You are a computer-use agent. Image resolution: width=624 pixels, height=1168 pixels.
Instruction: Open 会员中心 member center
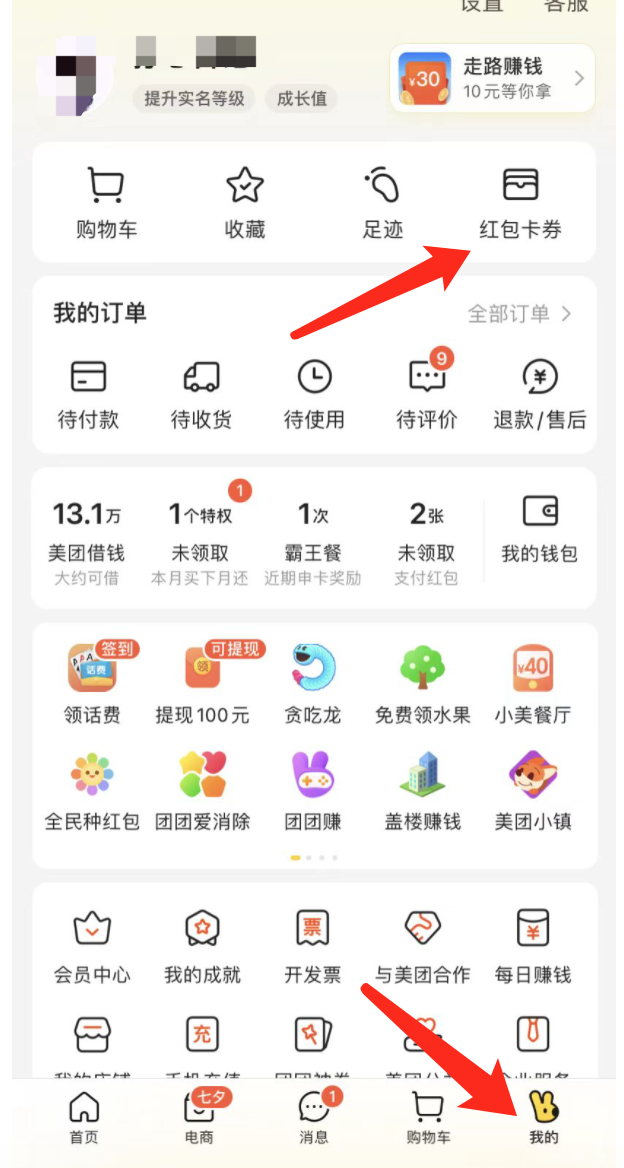[92, 946]
